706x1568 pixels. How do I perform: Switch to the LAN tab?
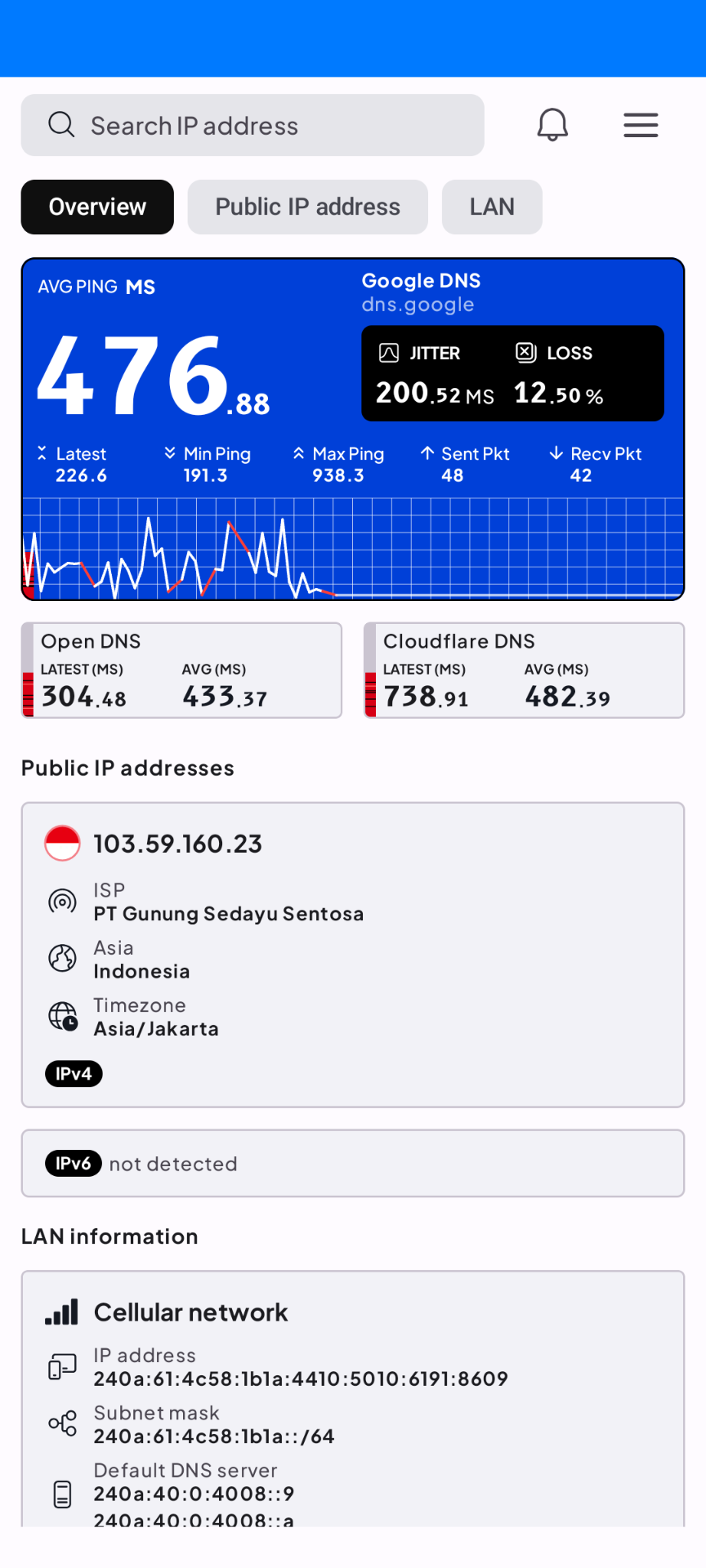click(x=492, y=207)
